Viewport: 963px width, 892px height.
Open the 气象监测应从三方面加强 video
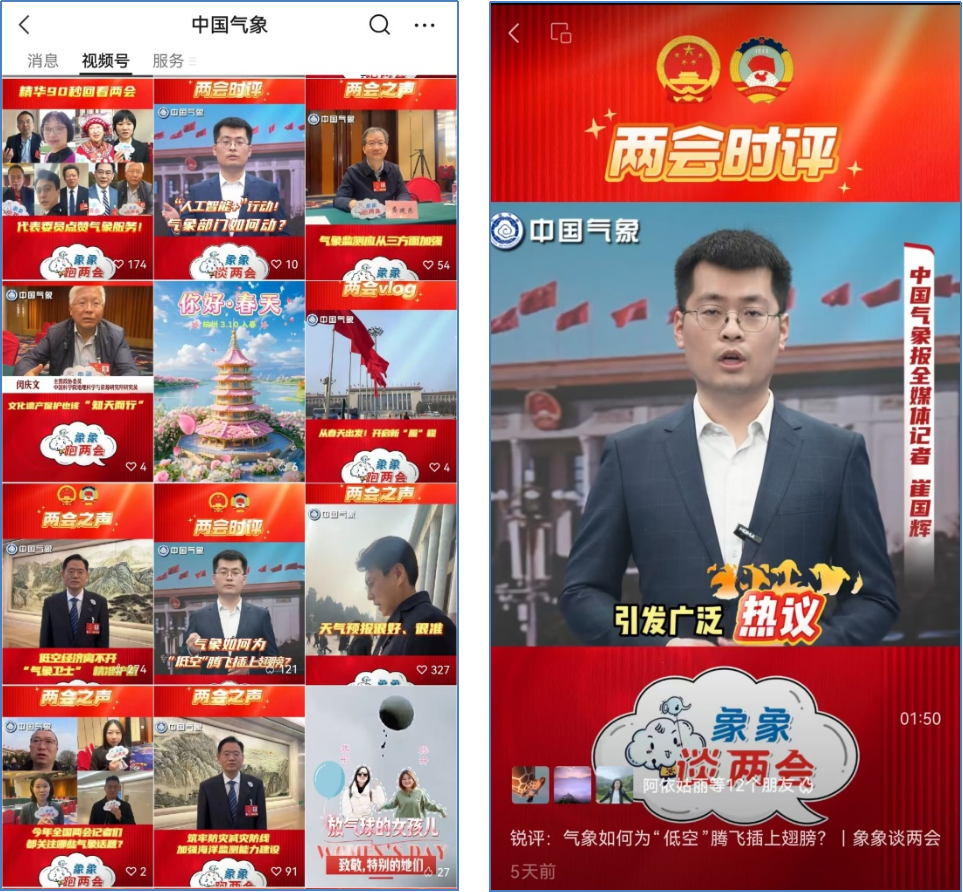point(381,180)
